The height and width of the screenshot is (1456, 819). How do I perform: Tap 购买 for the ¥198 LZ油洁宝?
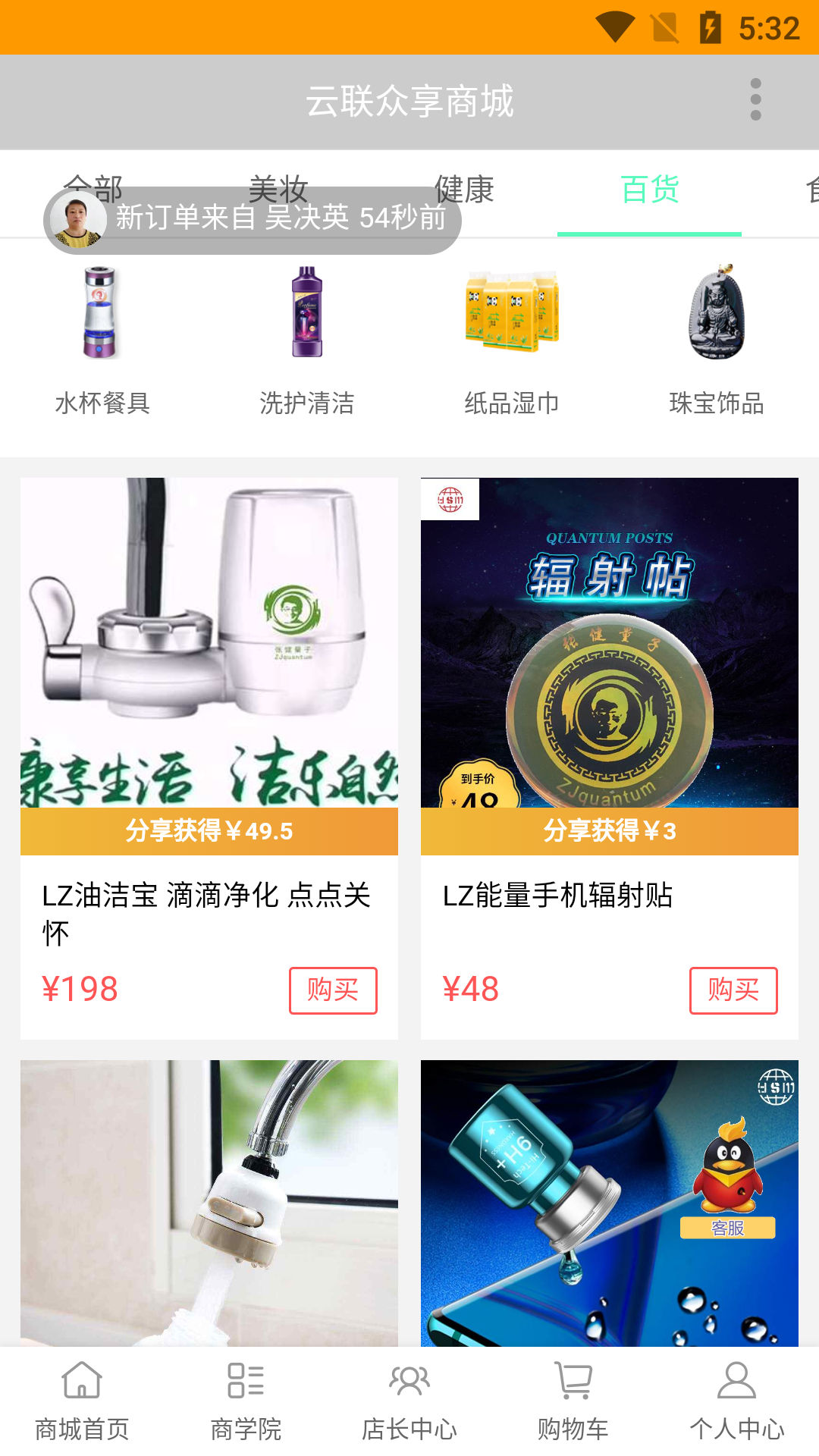(x=333, y=990)
